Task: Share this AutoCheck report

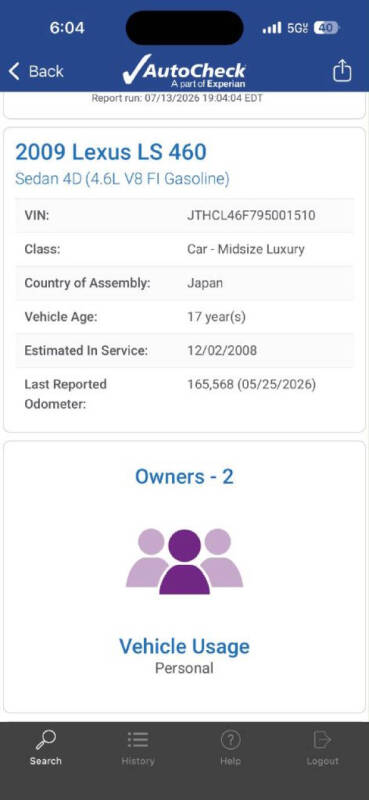Action: [342, 70]
